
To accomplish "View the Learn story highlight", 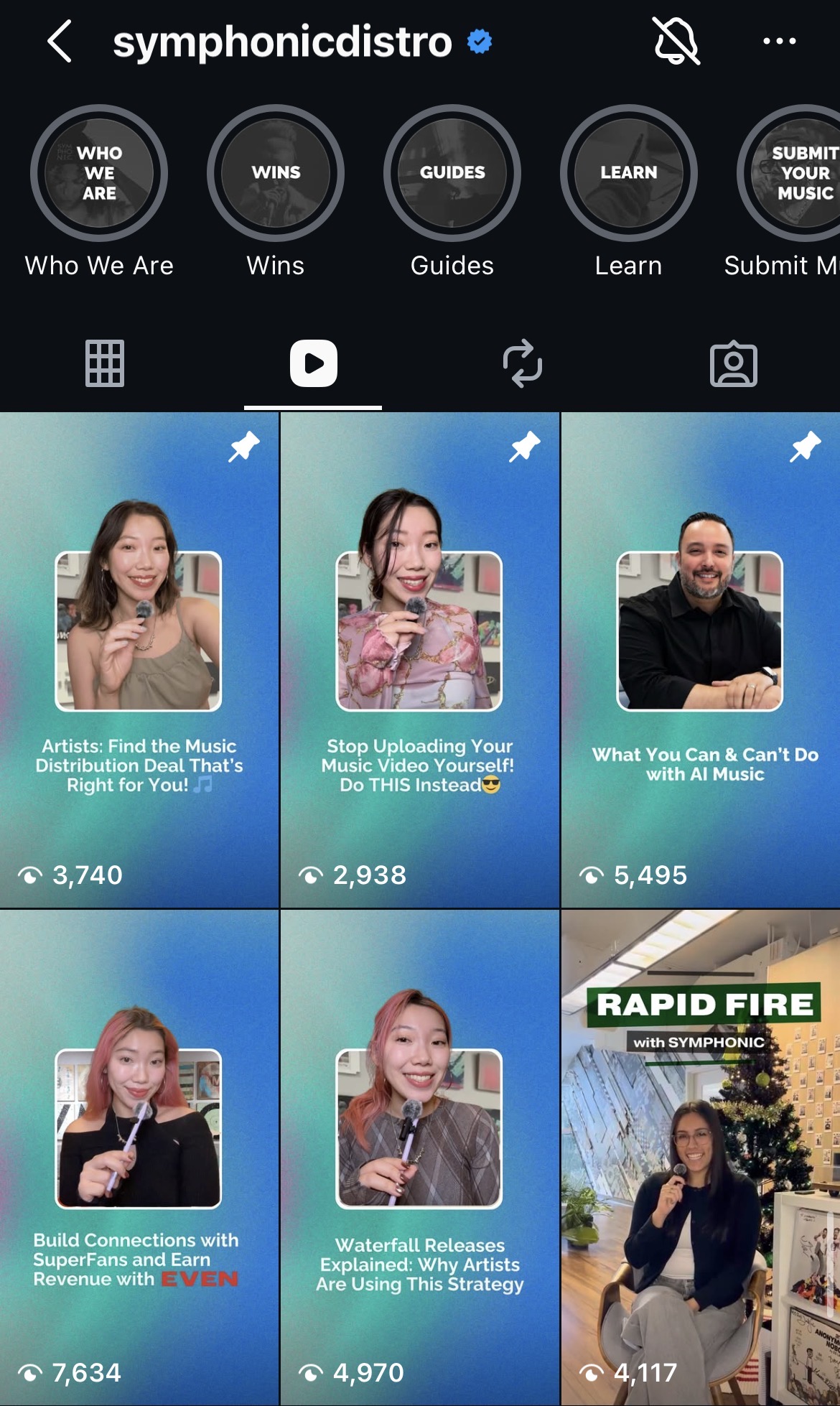I will tap(629, 173).
